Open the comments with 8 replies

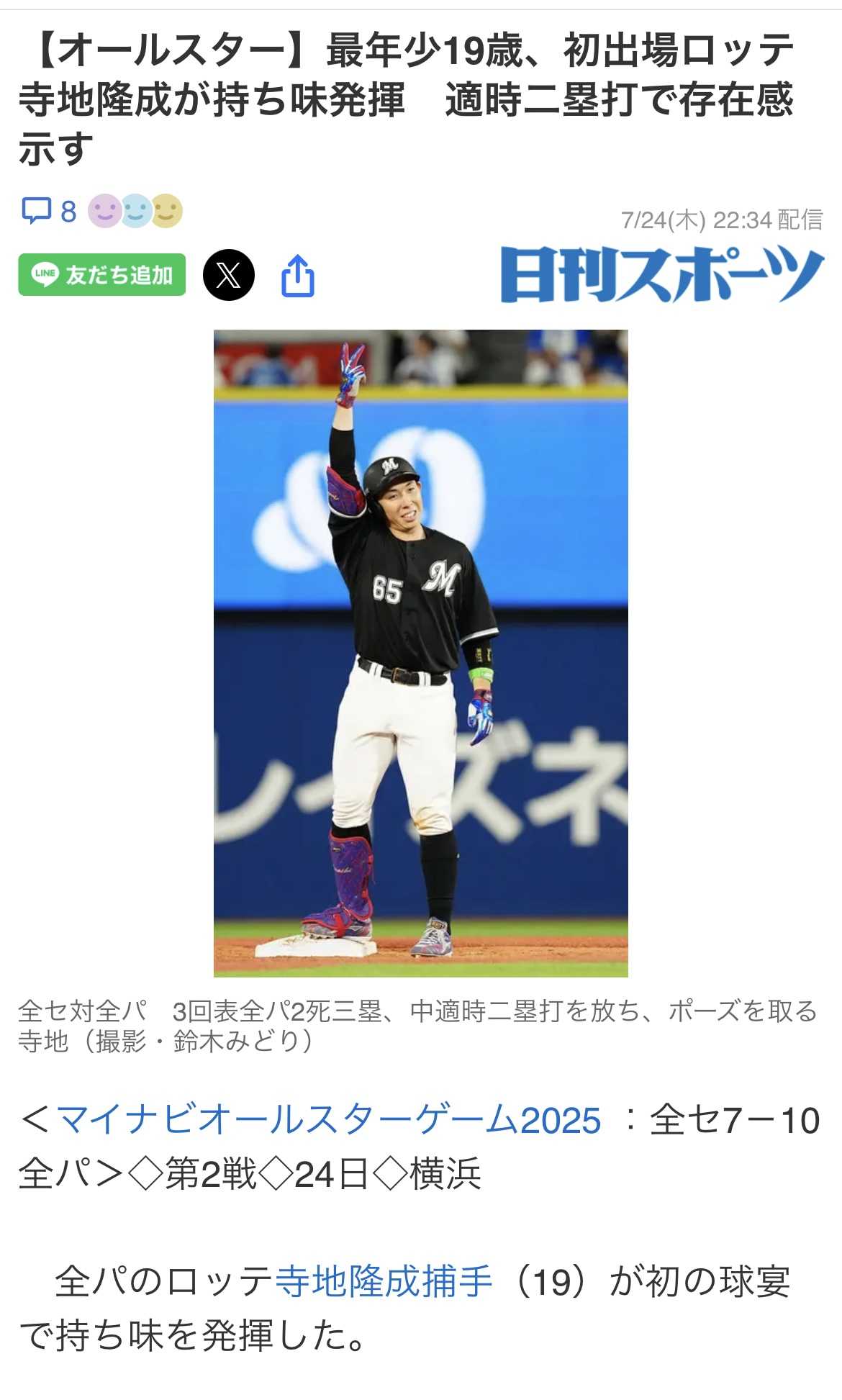click(x=47, y=212)
